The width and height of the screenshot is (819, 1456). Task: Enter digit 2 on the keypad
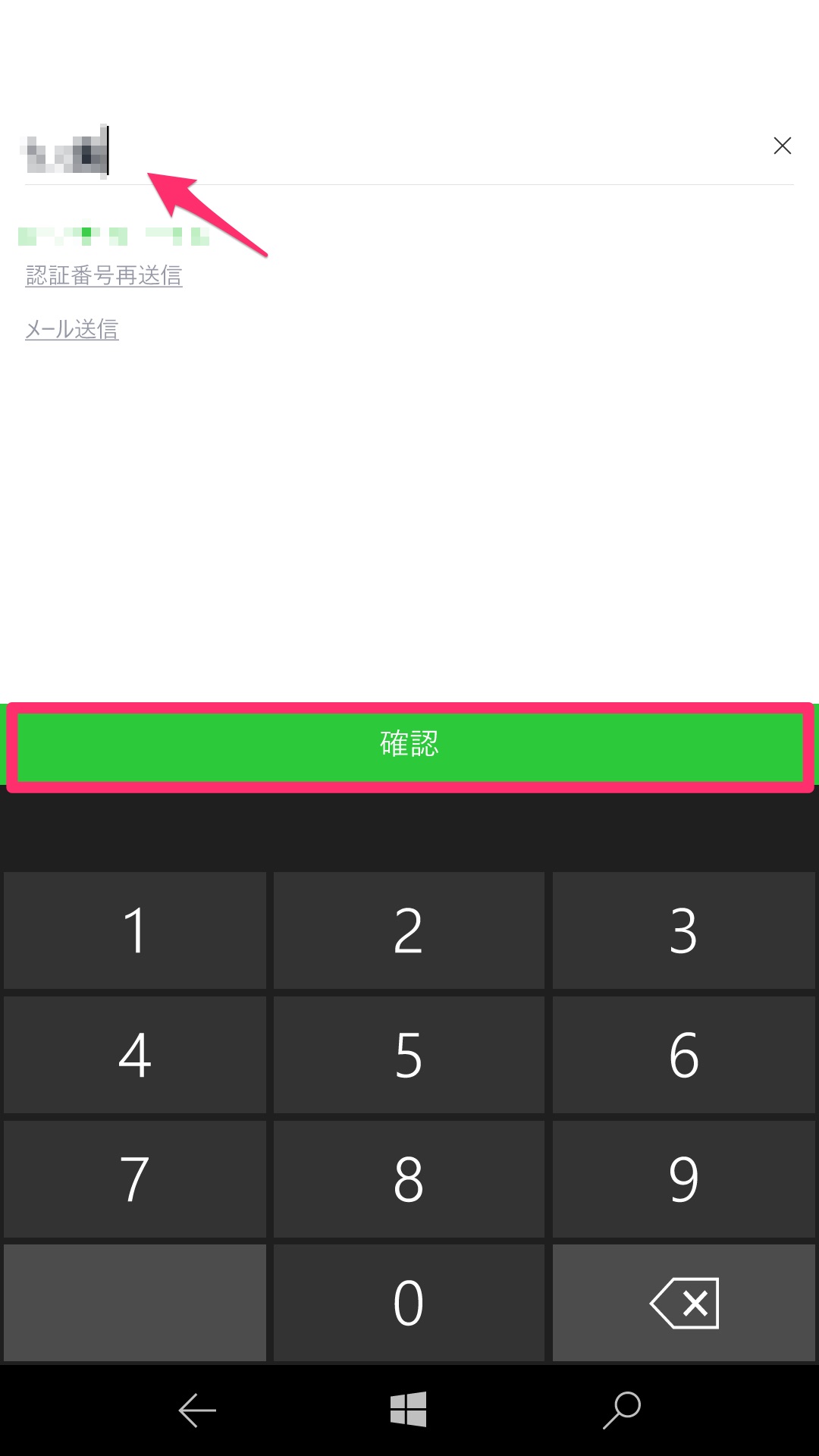409,930
